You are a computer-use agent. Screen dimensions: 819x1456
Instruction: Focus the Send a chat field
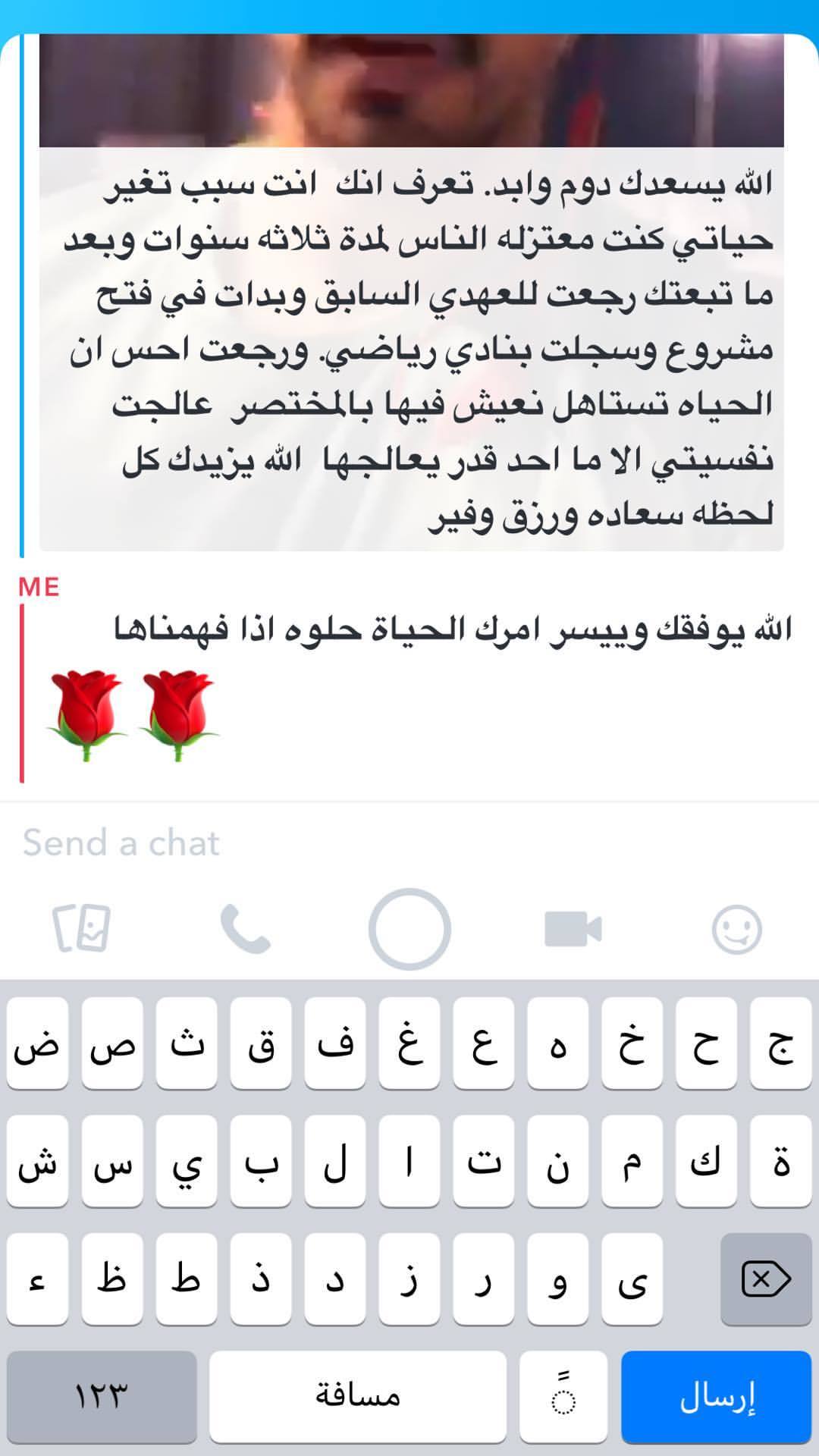(x=409, y=843)
